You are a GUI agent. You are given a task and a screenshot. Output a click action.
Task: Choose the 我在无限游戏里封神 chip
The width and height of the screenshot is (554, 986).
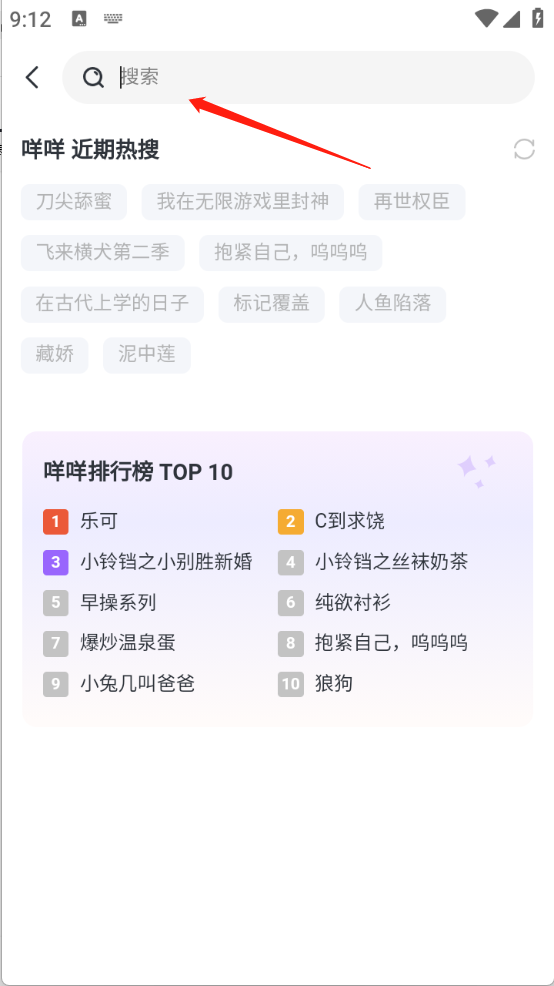[243, 202]
